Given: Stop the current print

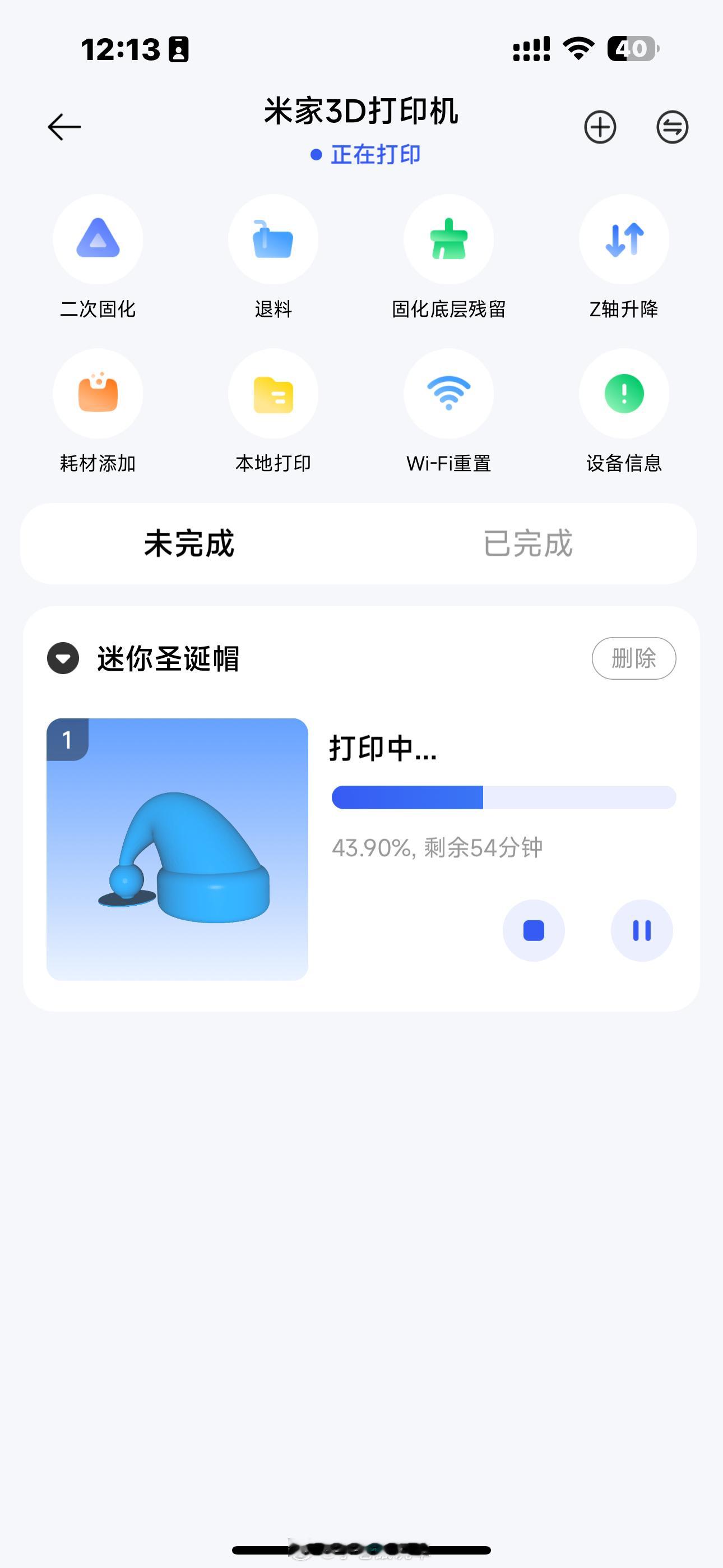Looking at the screenshot, I should (534, 930).
